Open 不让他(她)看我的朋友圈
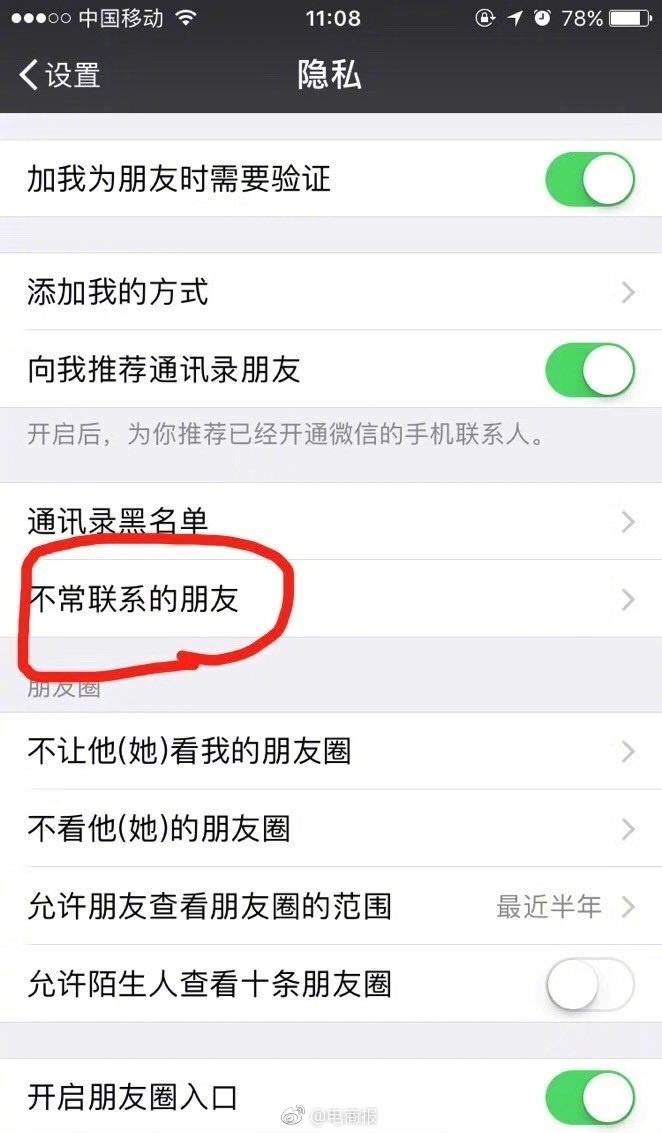The width and height of the screenshot is (662, 1133). click(x=330, y=751)
